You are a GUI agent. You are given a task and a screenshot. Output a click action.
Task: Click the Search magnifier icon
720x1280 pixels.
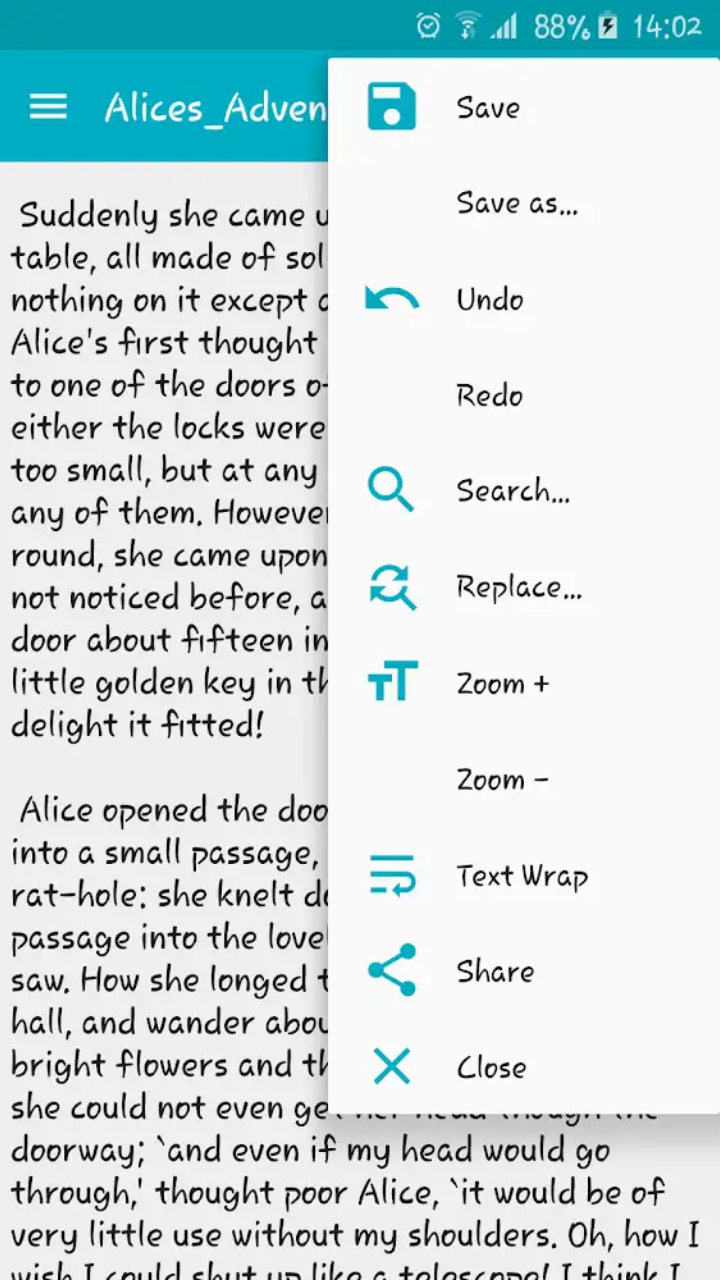(x=392, y=489)
